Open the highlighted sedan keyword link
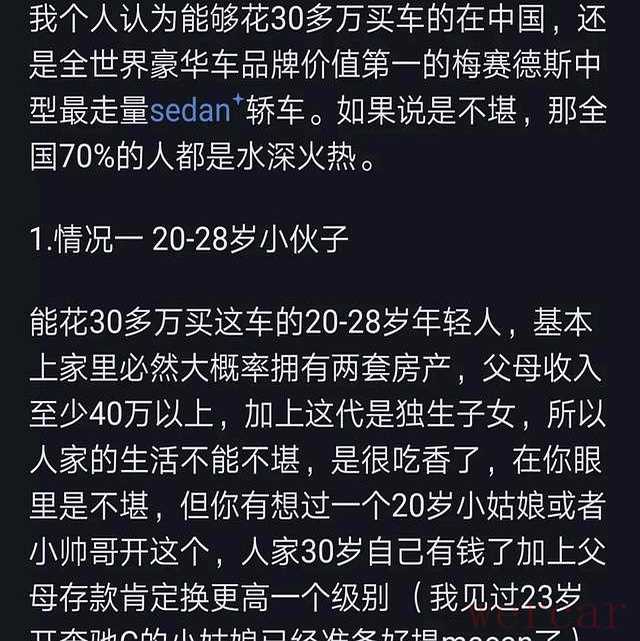The image size is (640, 641). pyautogui.click(x=193, y=110)
